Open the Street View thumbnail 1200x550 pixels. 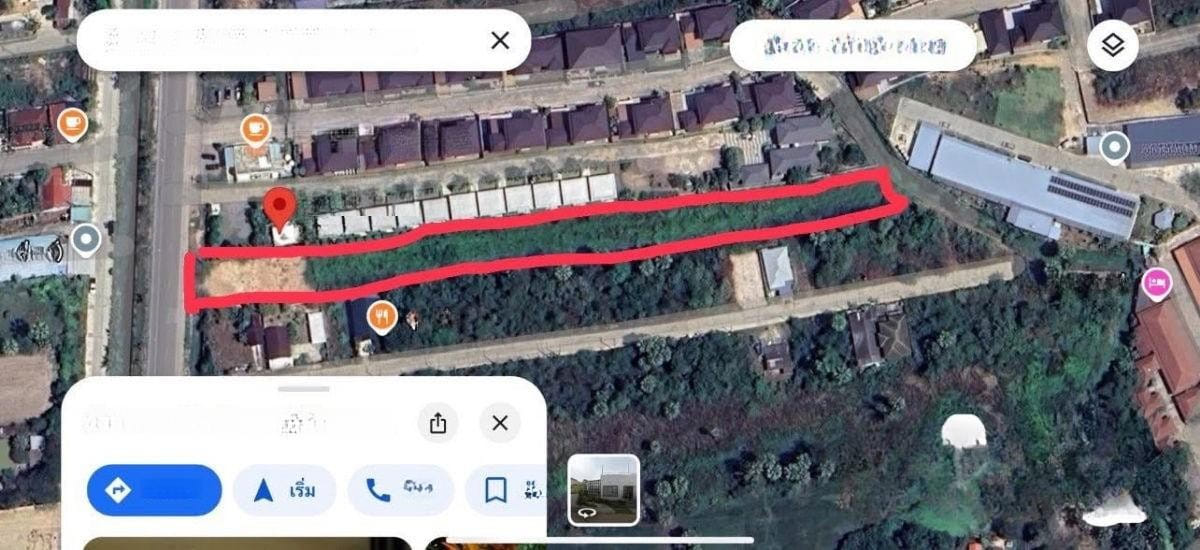click(x=604, y=489)
